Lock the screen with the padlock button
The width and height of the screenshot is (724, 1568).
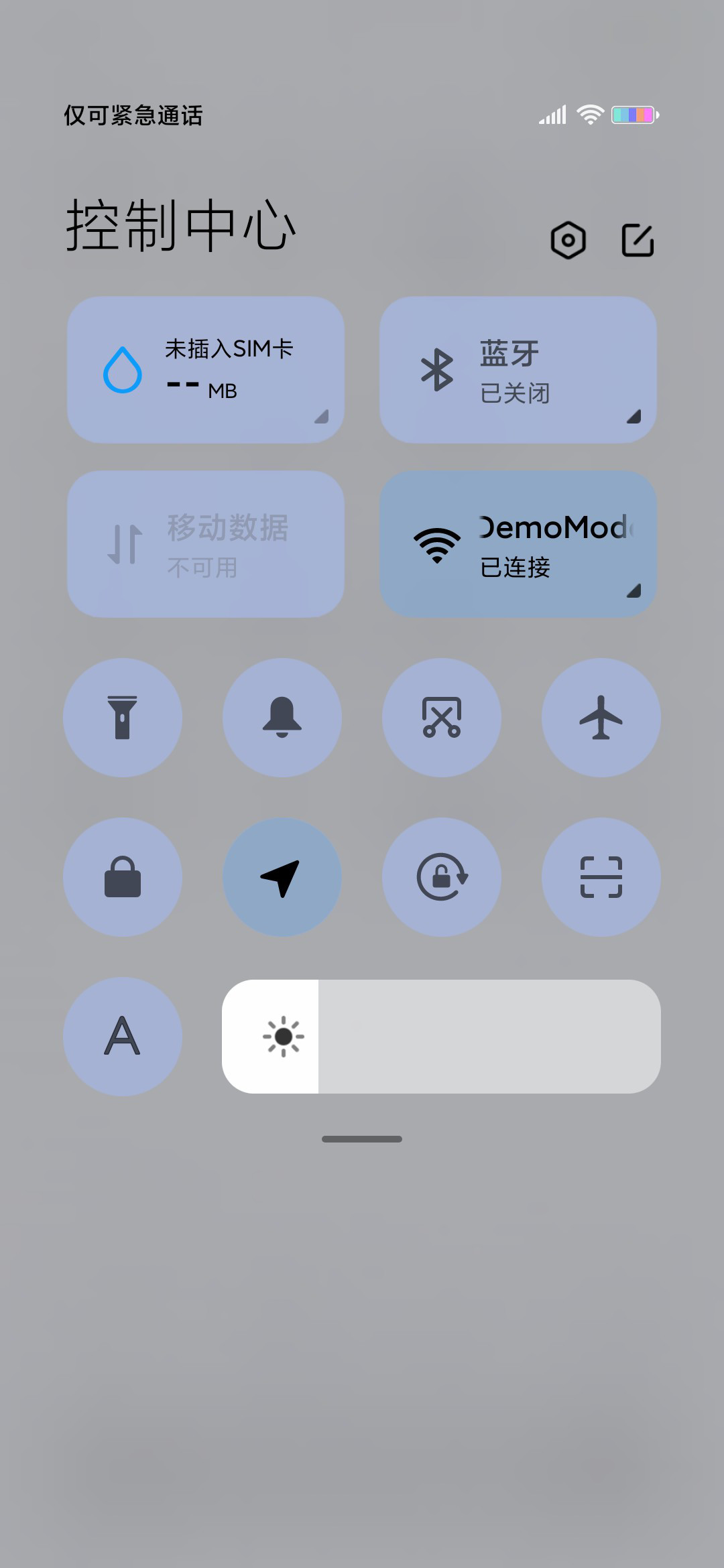(123, 877)
